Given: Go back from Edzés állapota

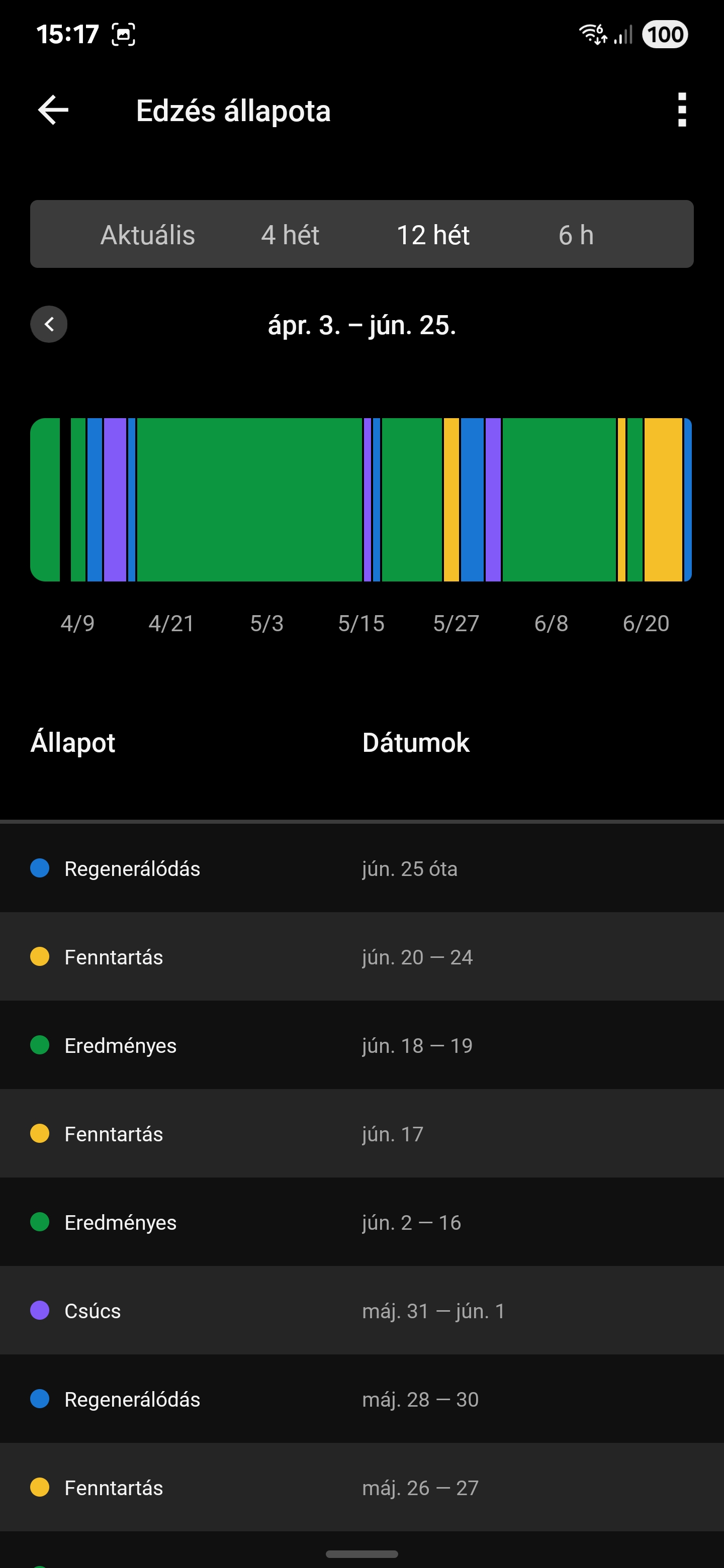Looking at the screenshot, I should 54,110.
